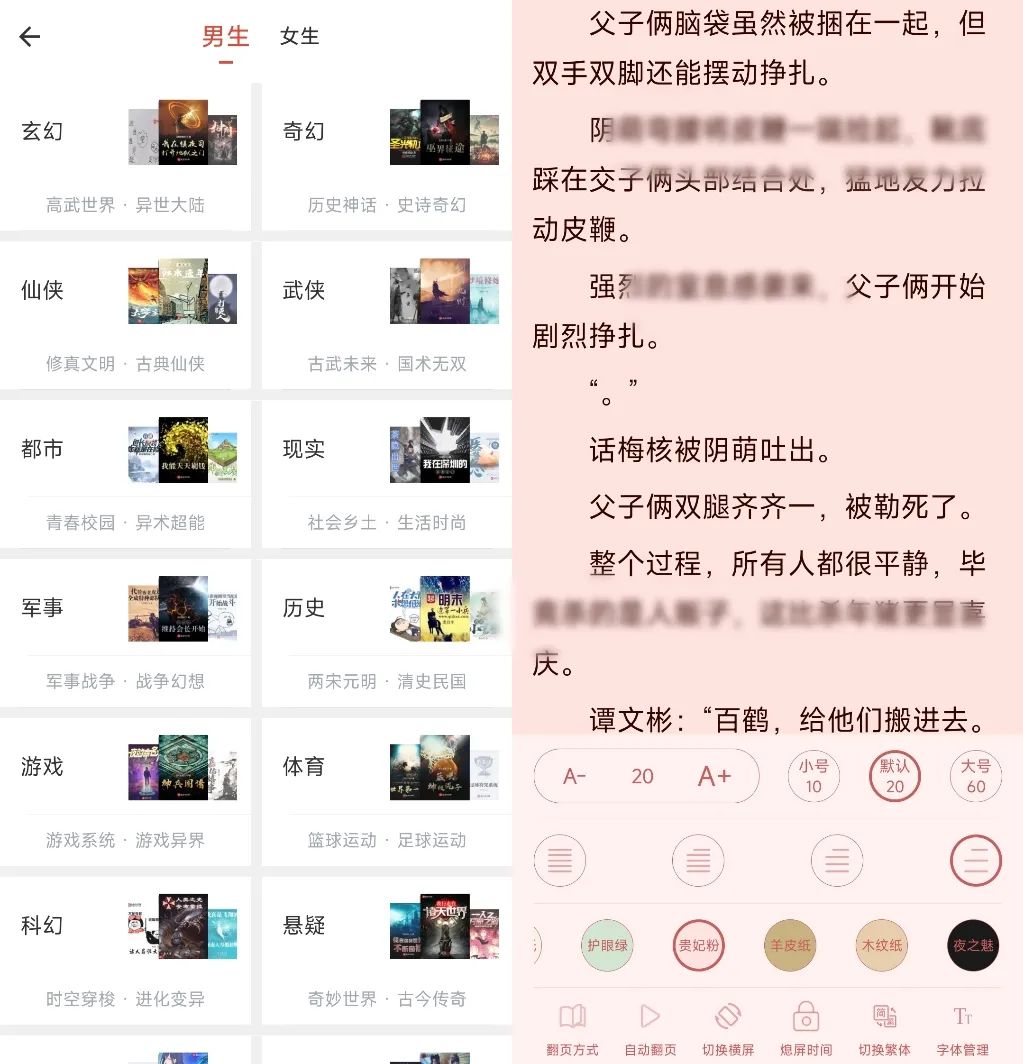Switch to the 女生 tab
This screenshot has width=1023, height=1064.
point(299,37)
